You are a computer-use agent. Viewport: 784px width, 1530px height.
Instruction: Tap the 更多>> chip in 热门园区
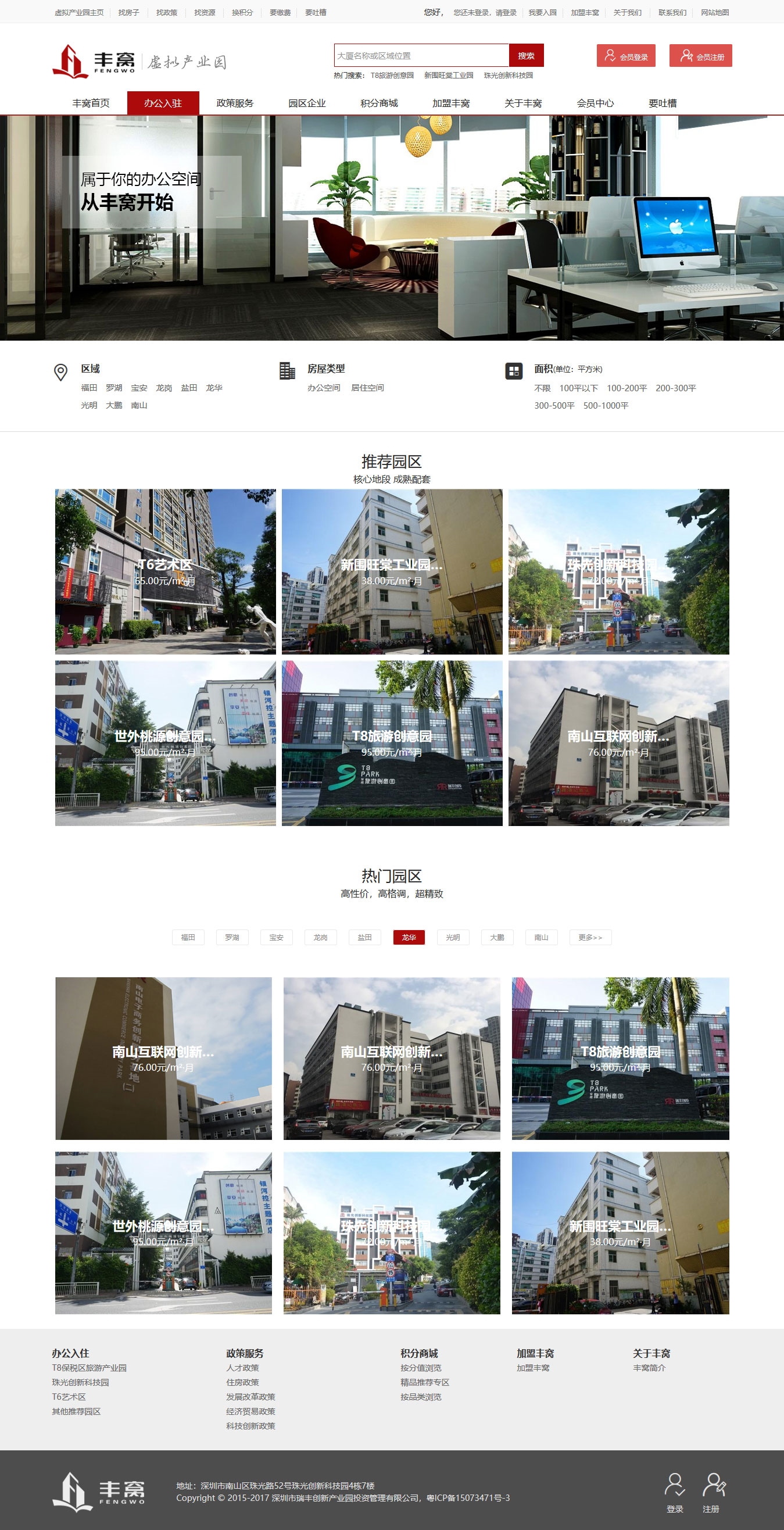point(590,937)
